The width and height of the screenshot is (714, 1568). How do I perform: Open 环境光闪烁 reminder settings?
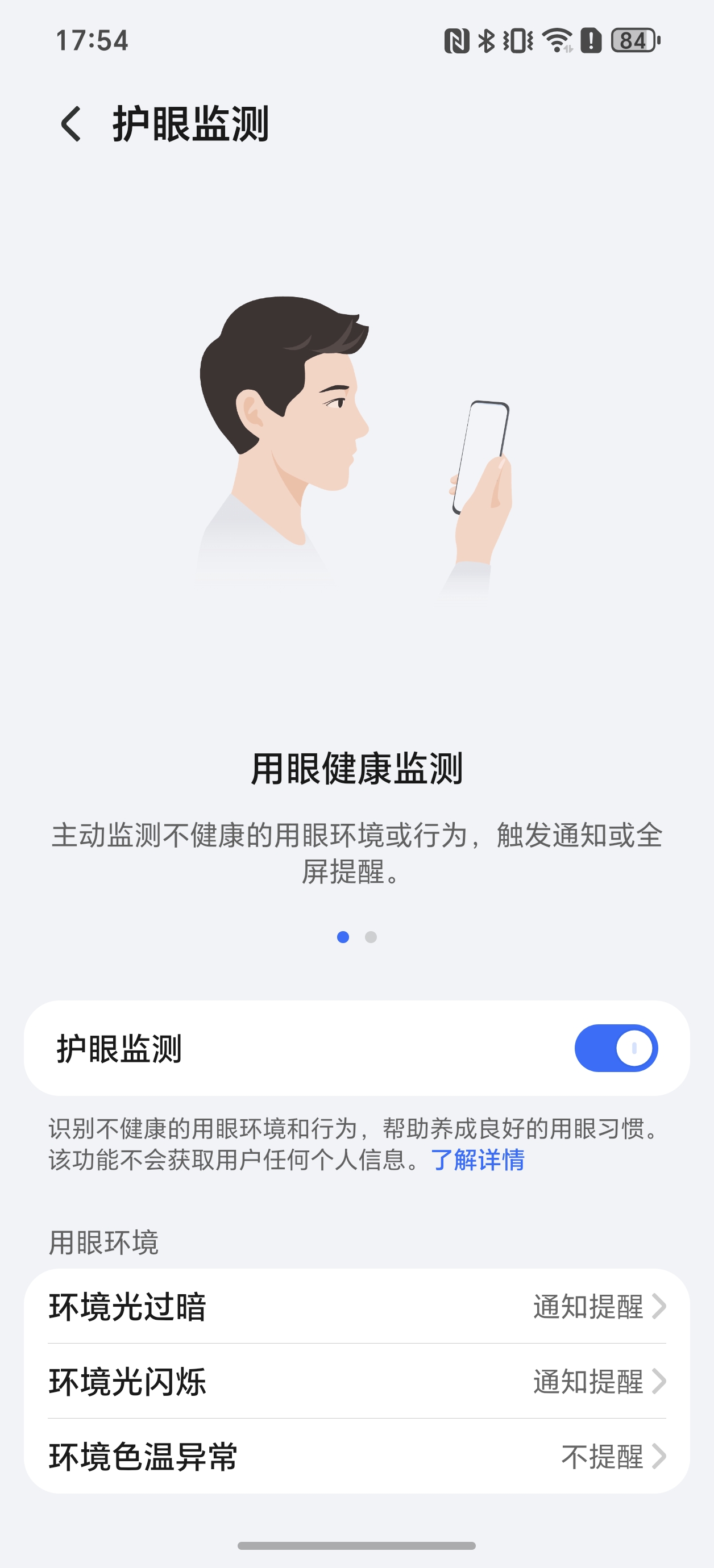point(357,1381)
